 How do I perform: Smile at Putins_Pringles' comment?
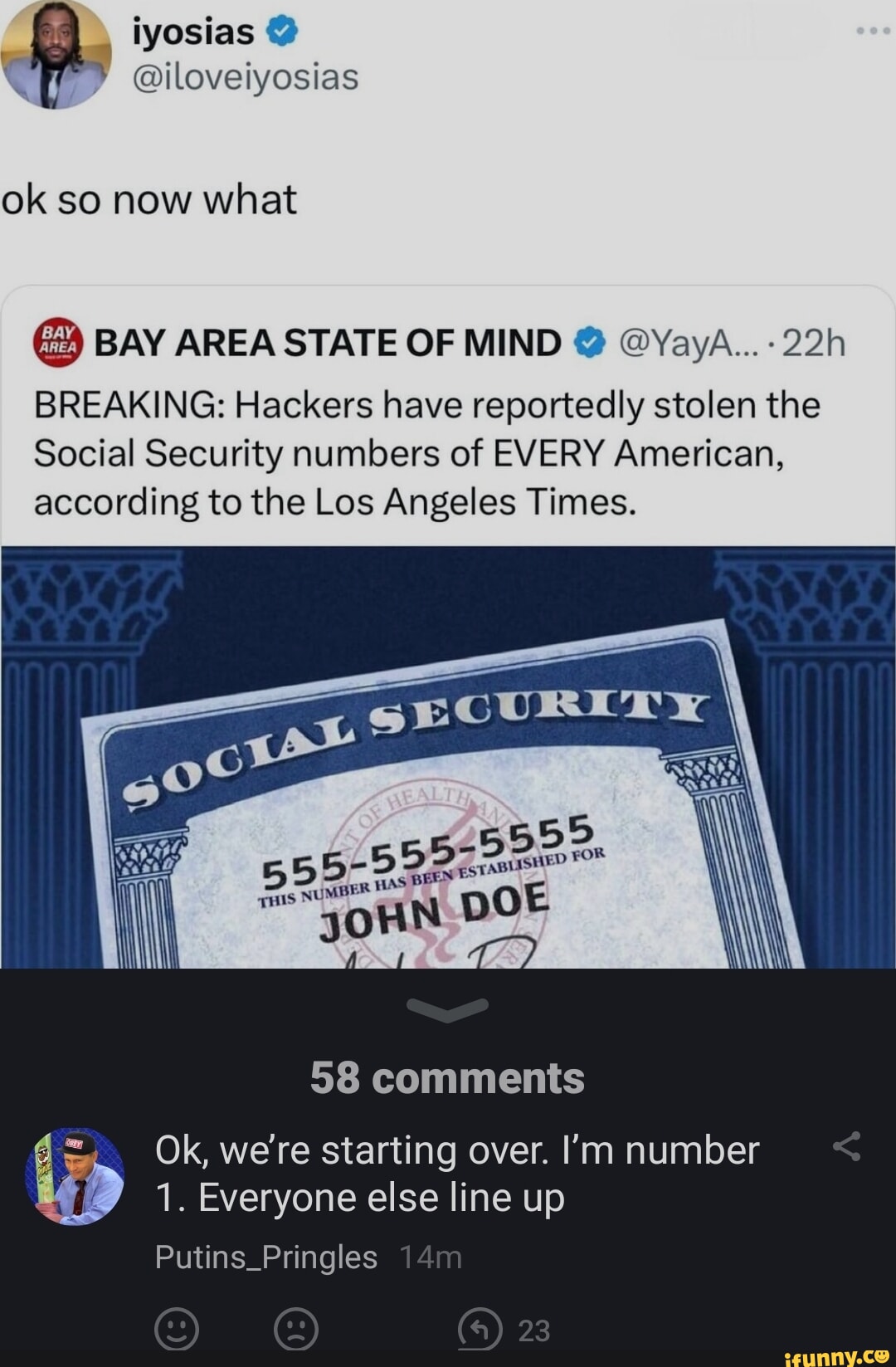click(x=177, y=1330)
